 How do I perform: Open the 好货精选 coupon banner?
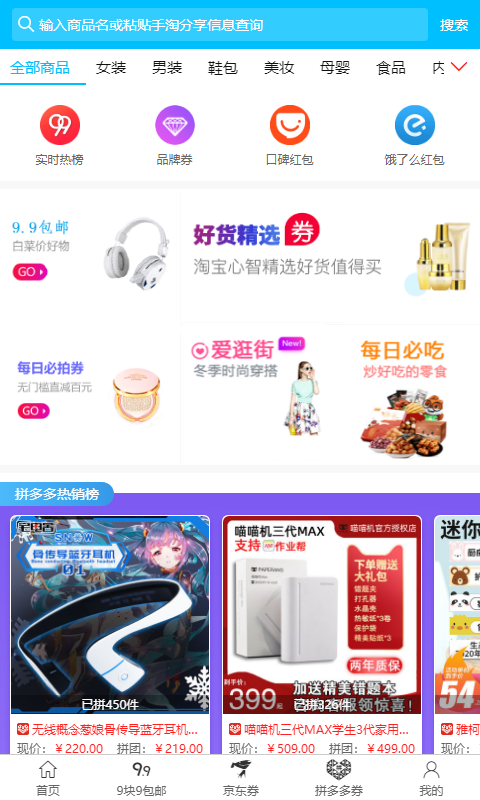click(x=331, y=256)
